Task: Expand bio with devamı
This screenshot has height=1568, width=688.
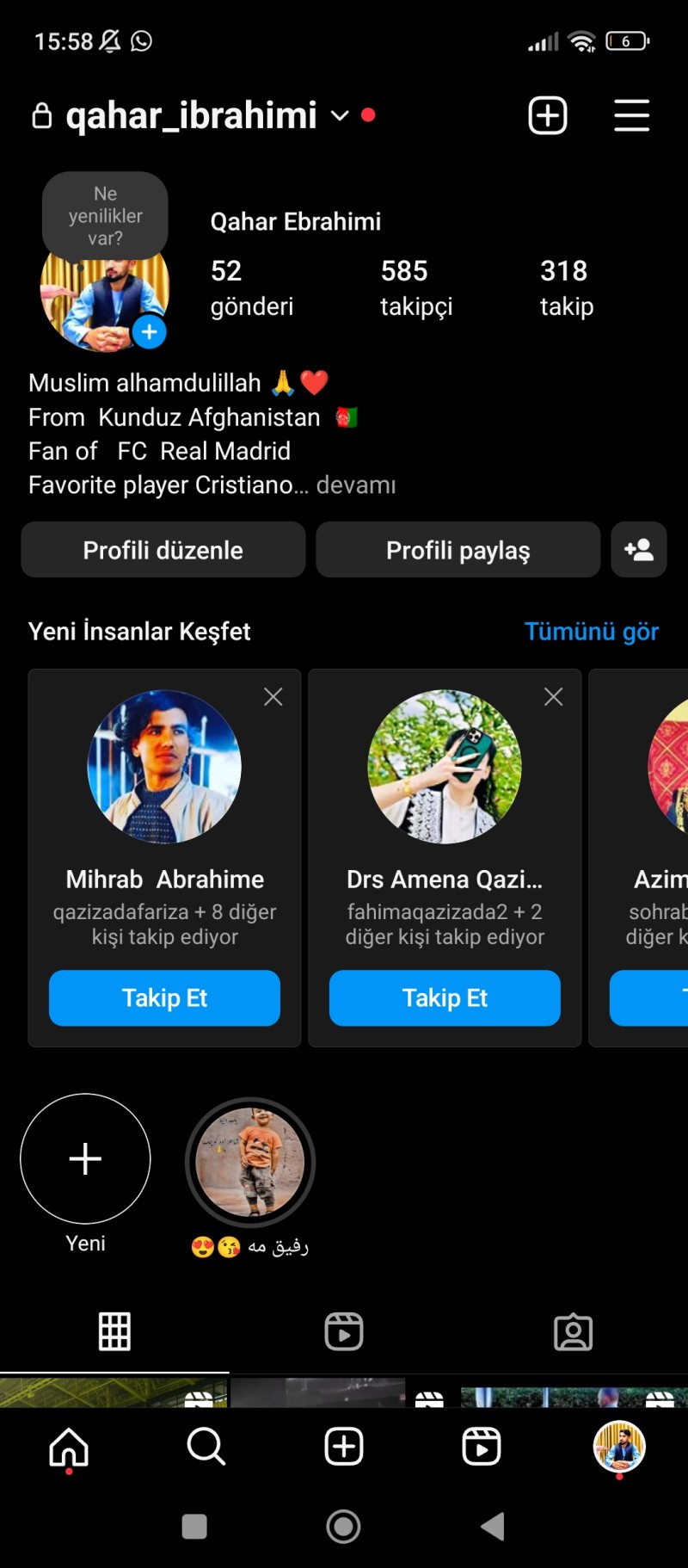Action: [x=356, y=485]
